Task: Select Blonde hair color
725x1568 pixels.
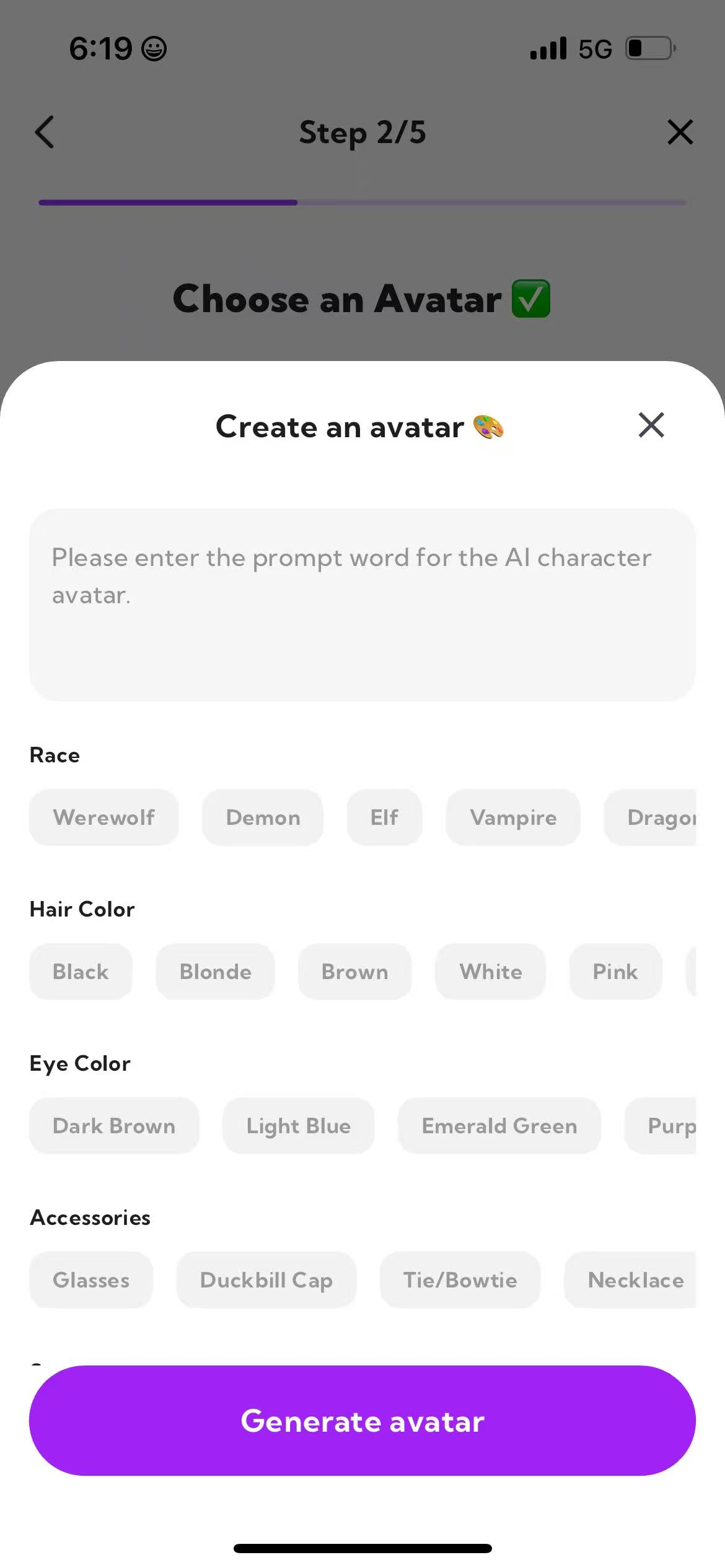Action: click(x=215, y=972)
